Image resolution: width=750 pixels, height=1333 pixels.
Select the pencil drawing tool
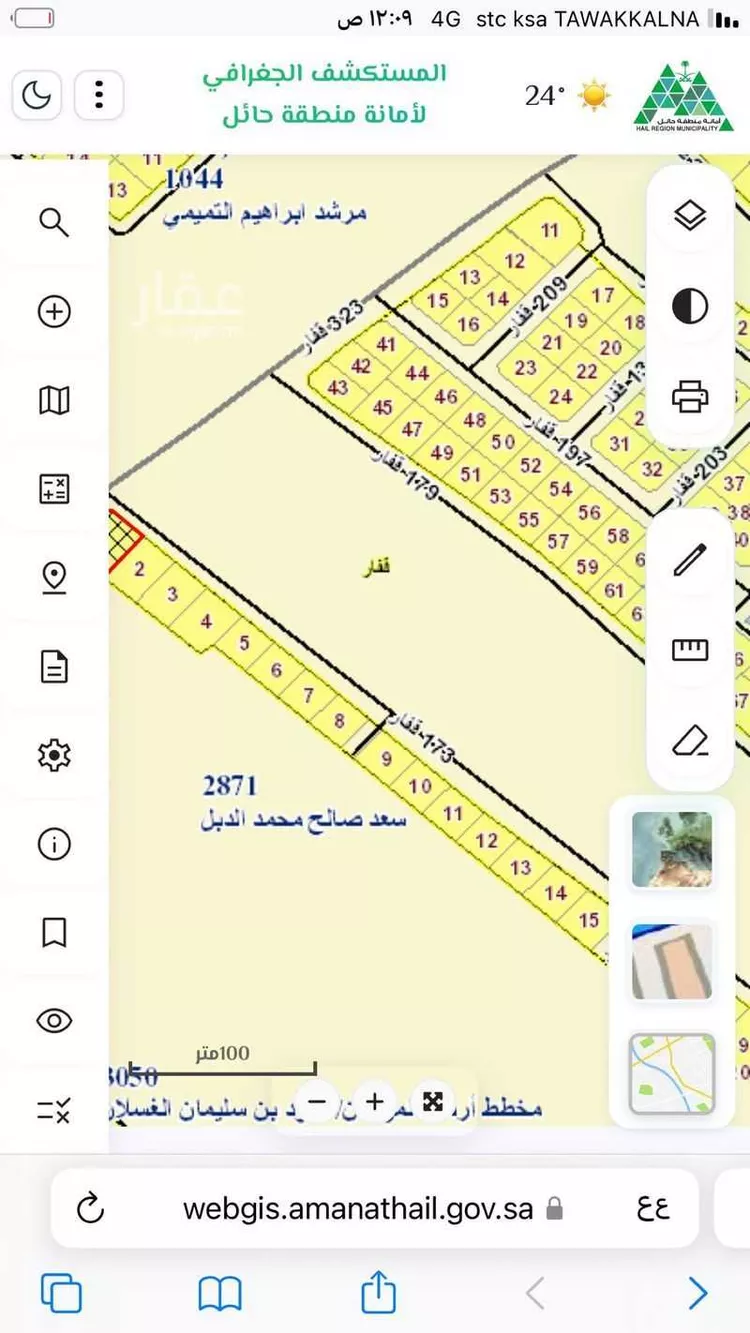coord(690,560)
